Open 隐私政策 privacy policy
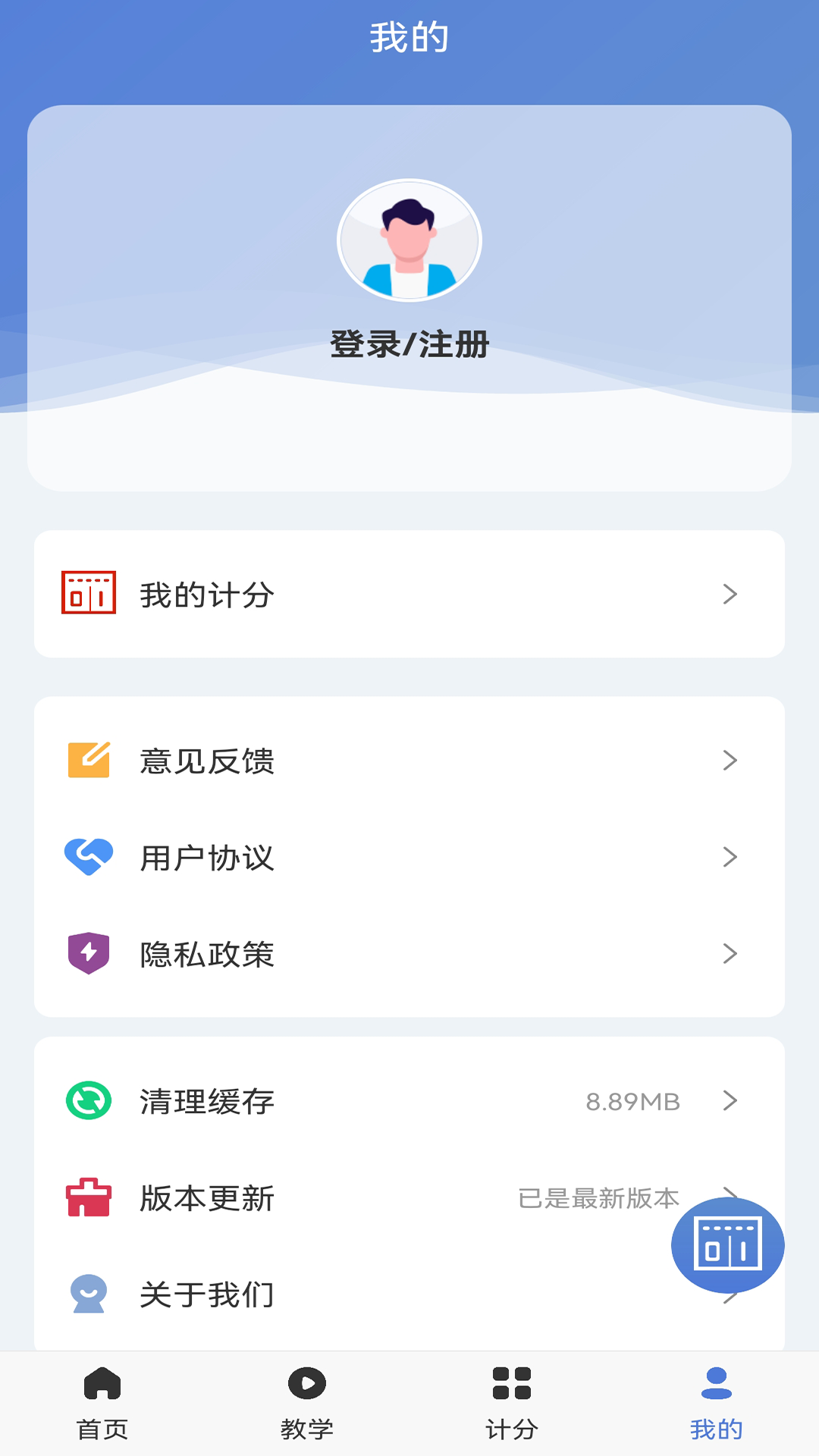Image resolution: width=819 pixels, height=1456 pixels. pyautogui.click(x=409, y=953)
